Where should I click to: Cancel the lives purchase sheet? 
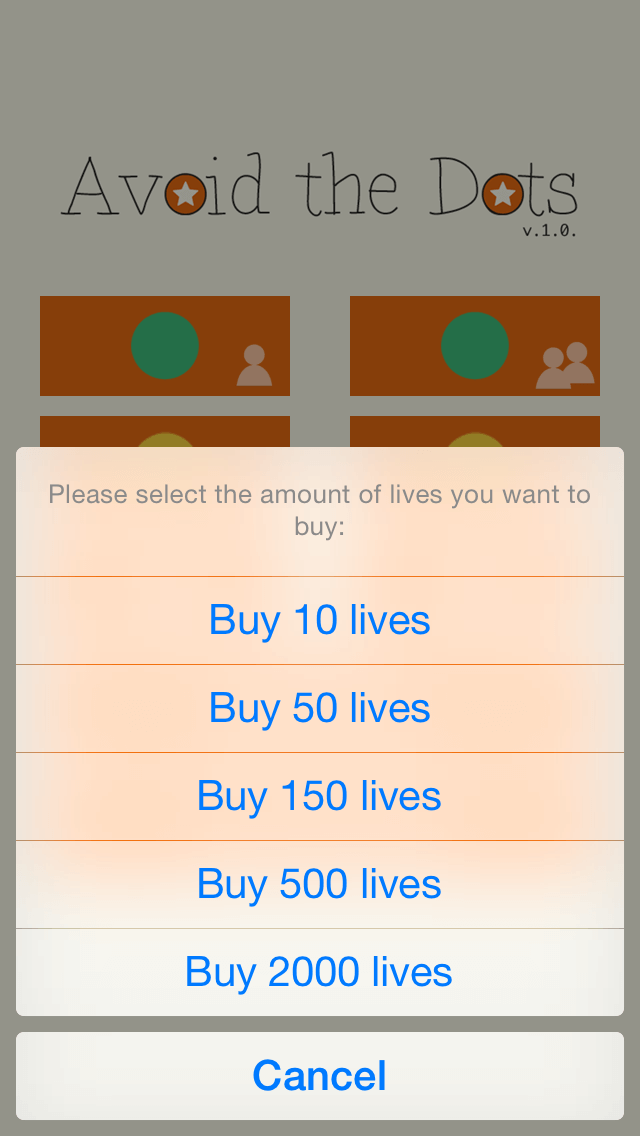pyautogui.click(x=319, y=1076)
